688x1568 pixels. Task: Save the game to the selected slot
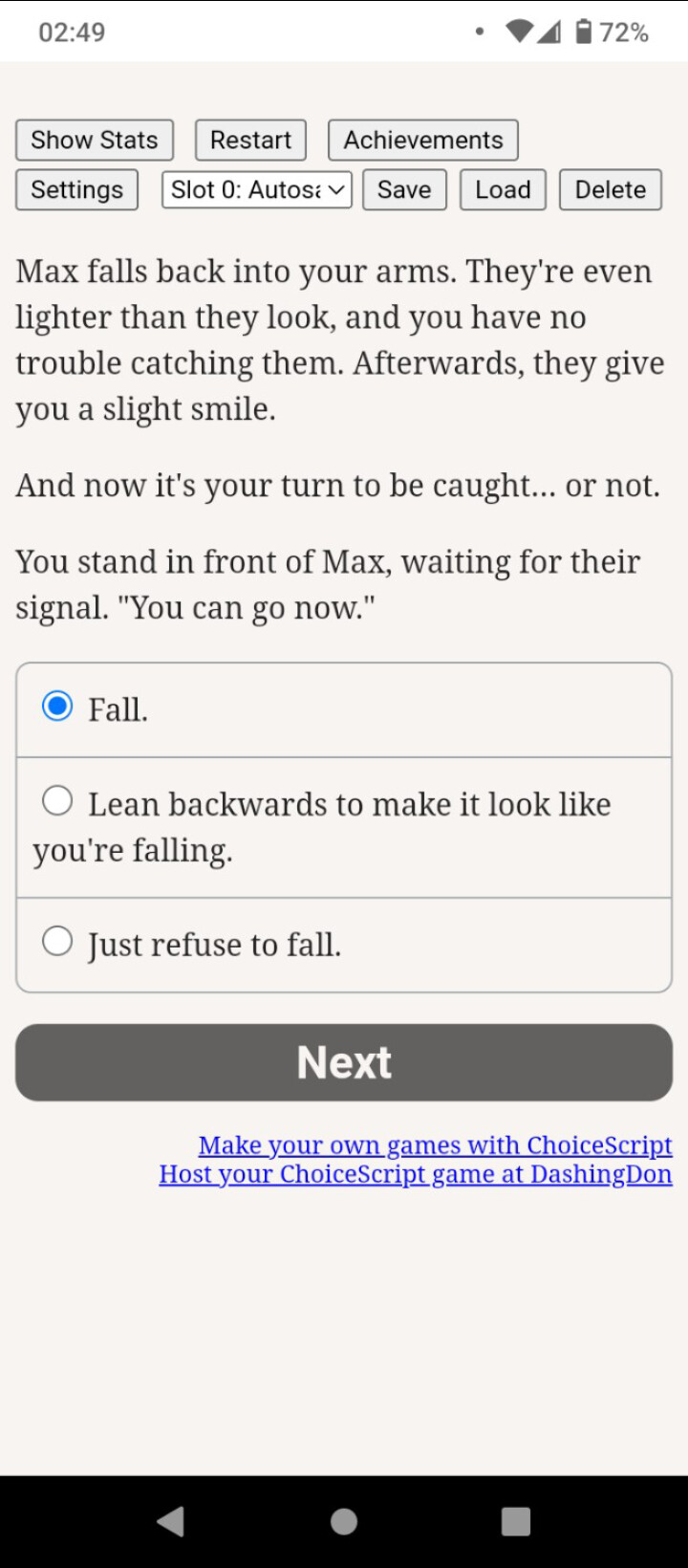[404, 189]
